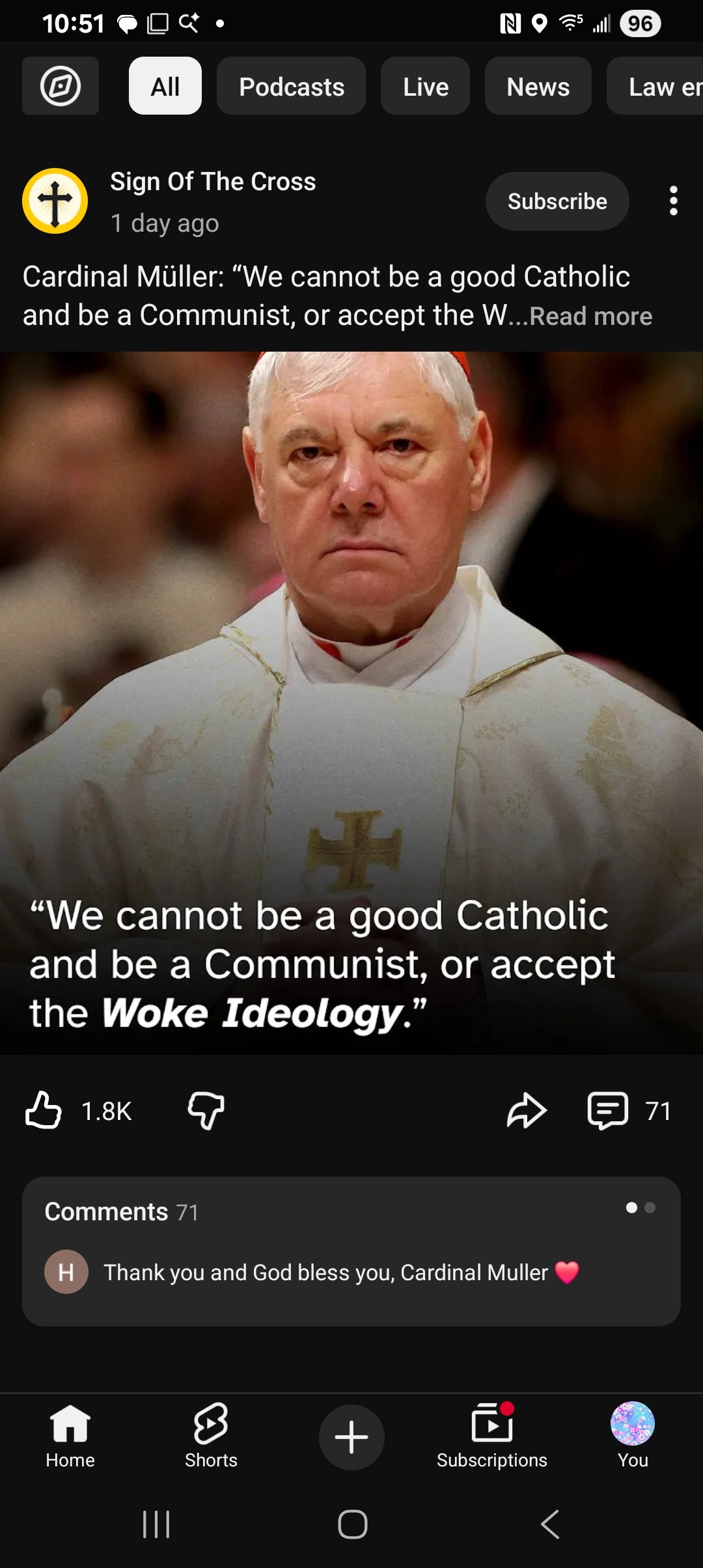This screenshot has height=1568, width=703.
Task: Expand the post with Read more
Action: coord(590,316)
